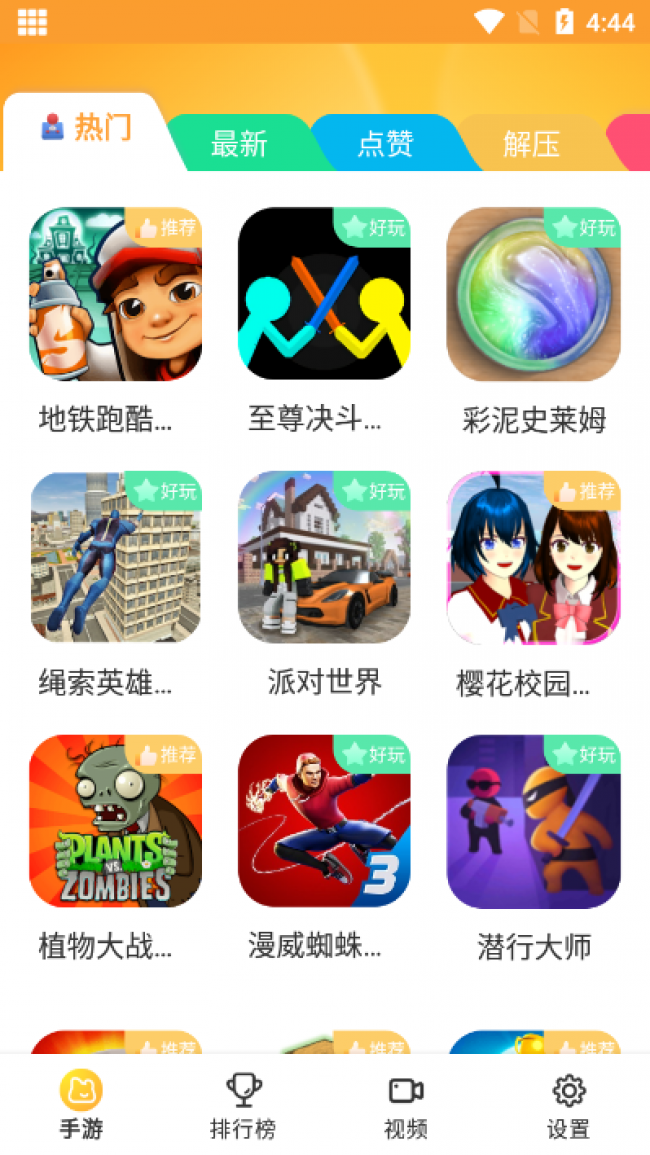
Task: Switch to the 视频 tab
Action: pyautogui.click(x=405, y=1105)
